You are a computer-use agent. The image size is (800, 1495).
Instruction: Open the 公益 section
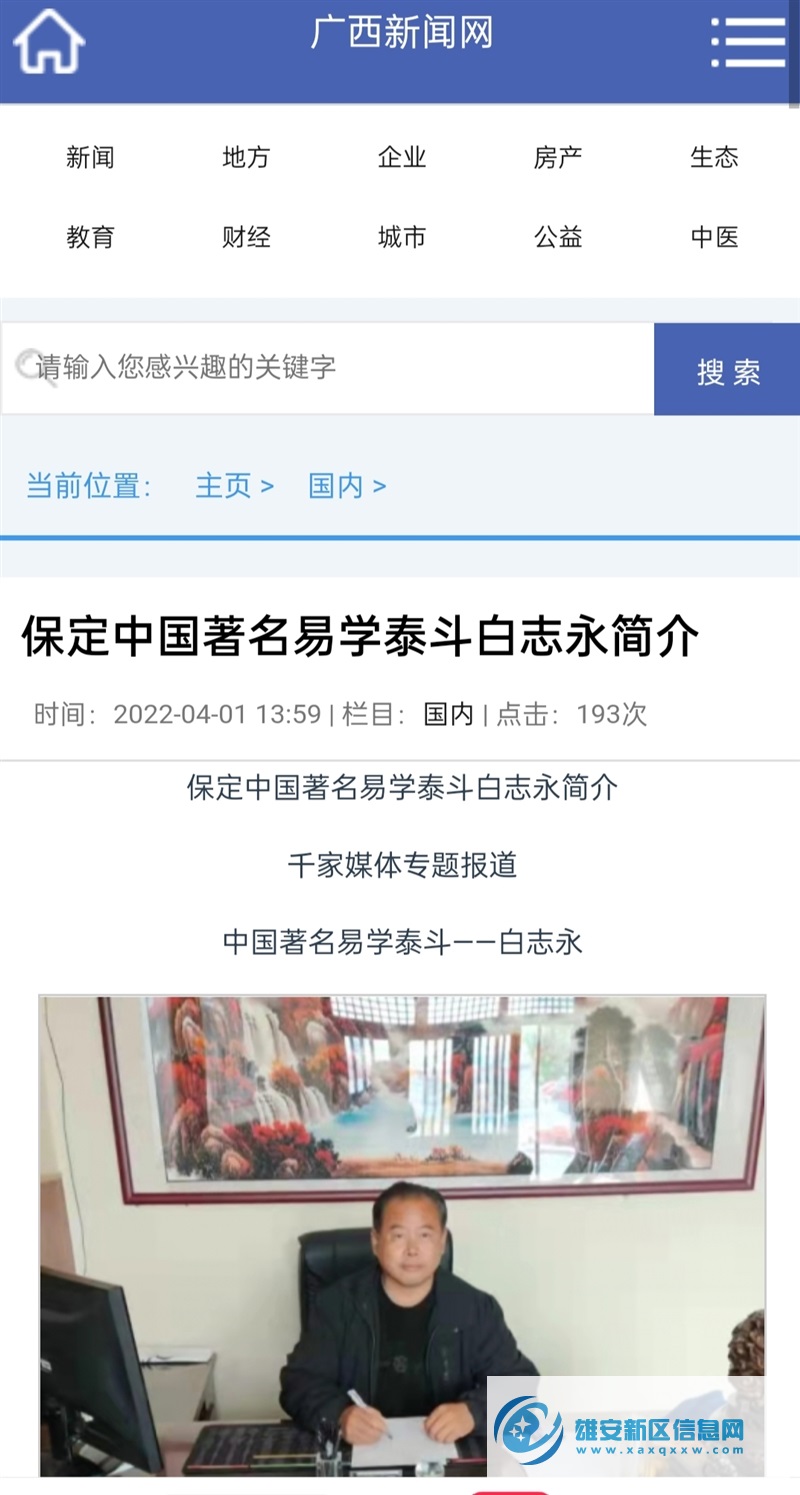[558, 237]
